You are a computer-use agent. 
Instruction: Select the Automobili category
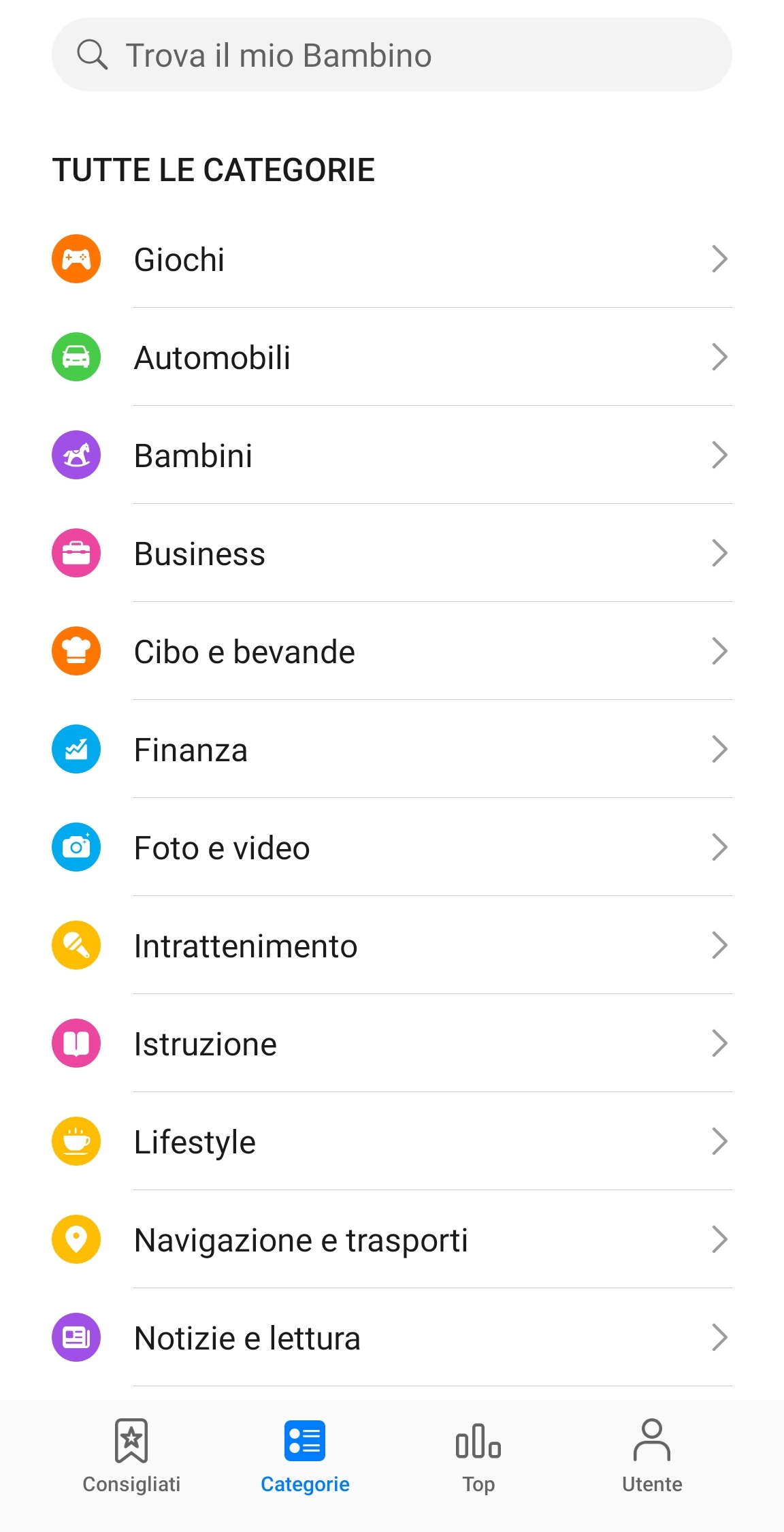[x=391, y=357]
